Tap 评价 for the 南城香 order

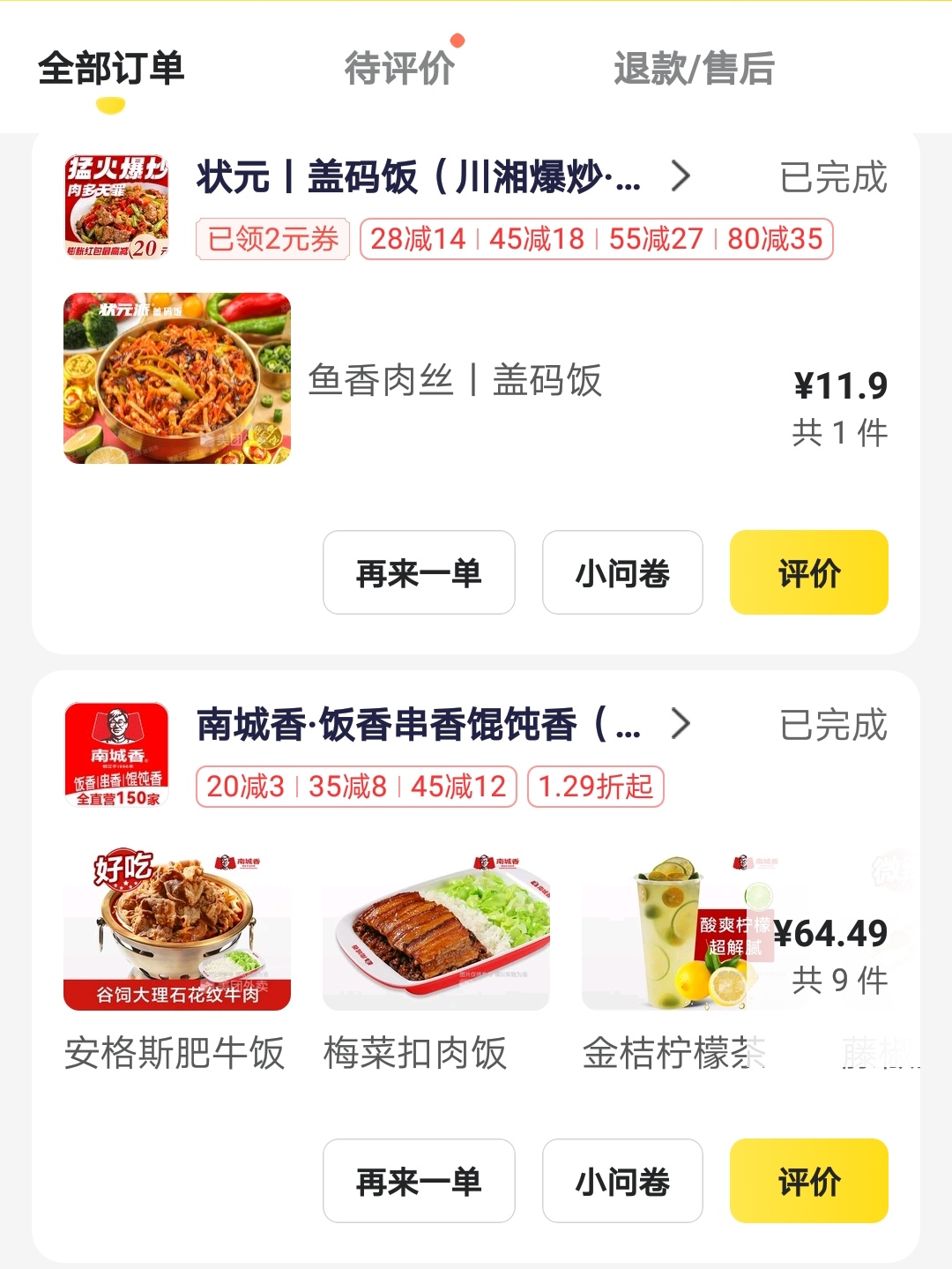(x=808, y=1181)
